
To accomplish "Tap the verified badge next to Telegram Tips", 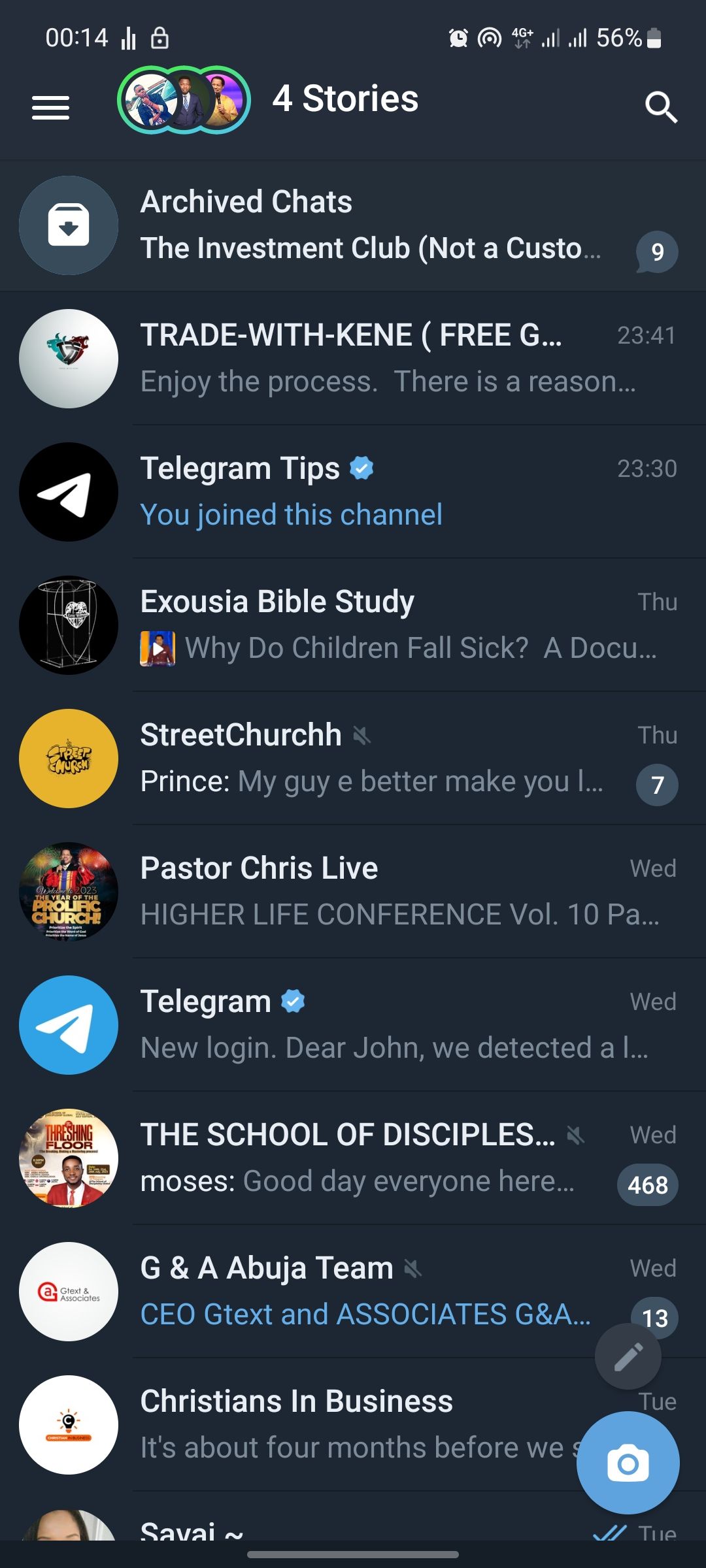I will 361,468.
